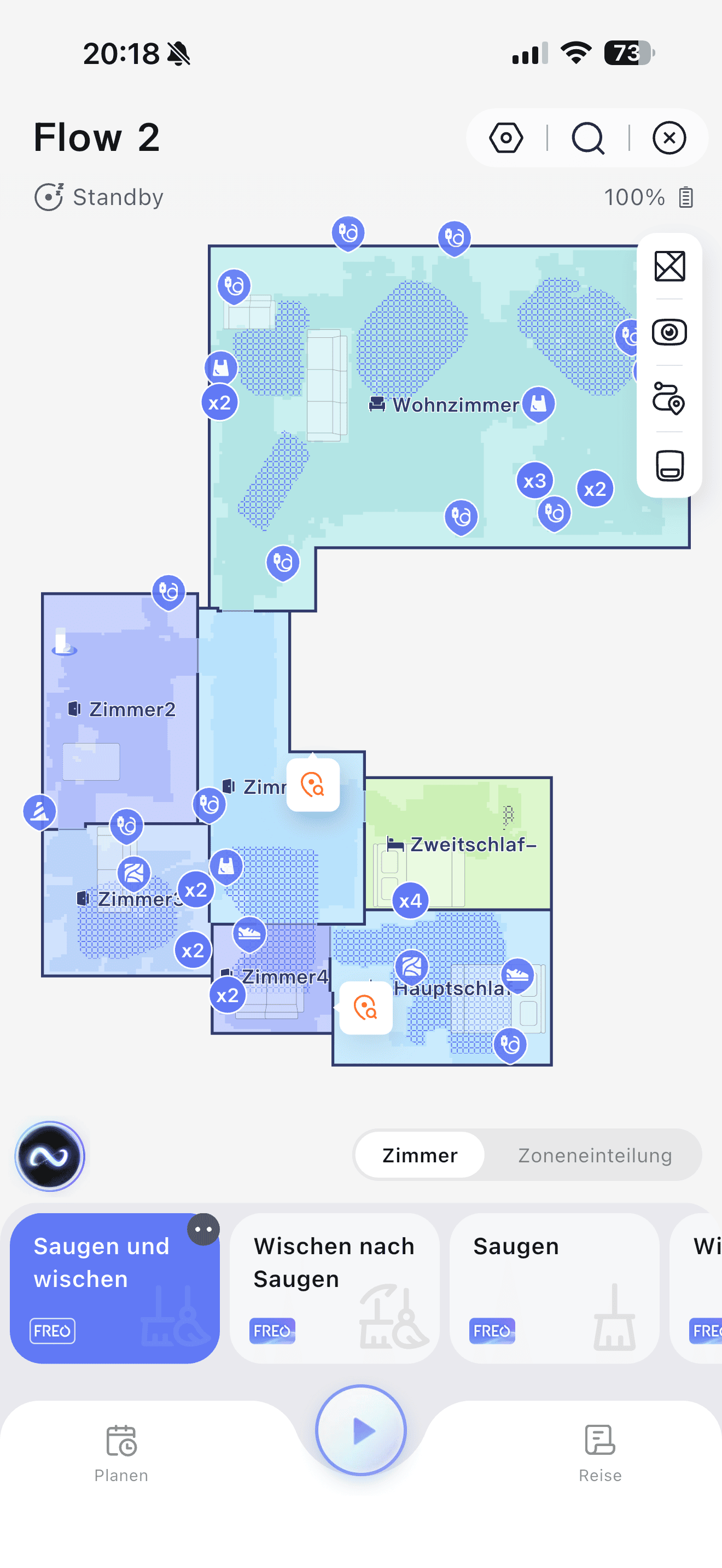
Task: Select the Zimmer2 room on the map
Action: 131,709
